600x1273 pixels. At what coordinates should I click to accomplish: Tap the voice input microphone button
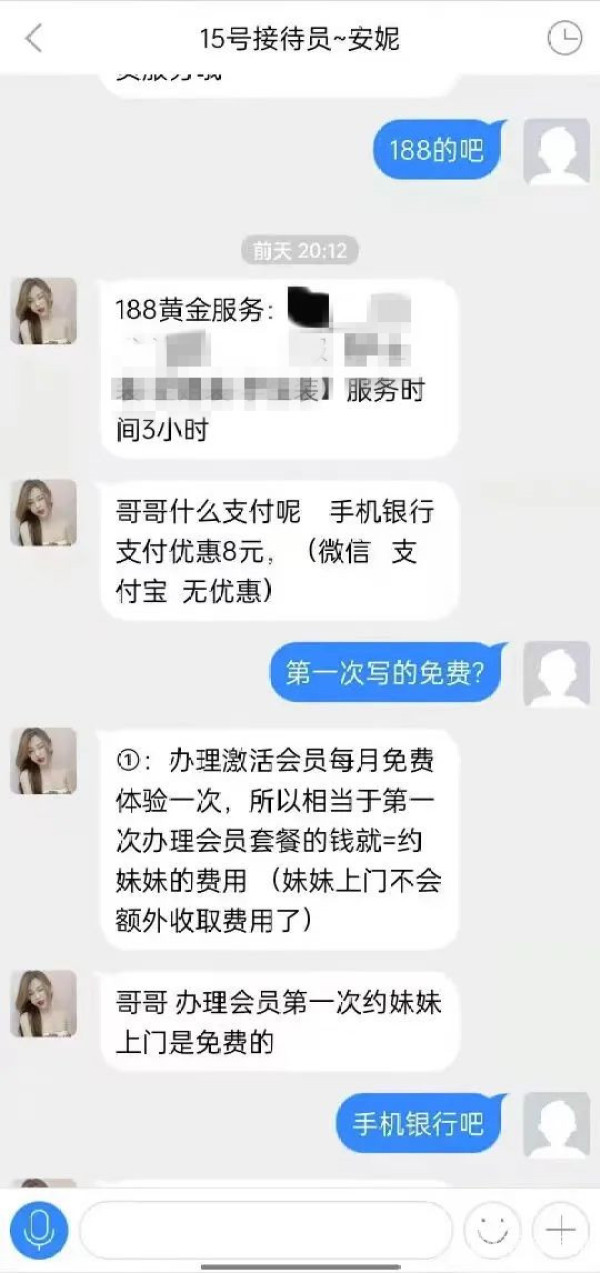coord(39,1229)
